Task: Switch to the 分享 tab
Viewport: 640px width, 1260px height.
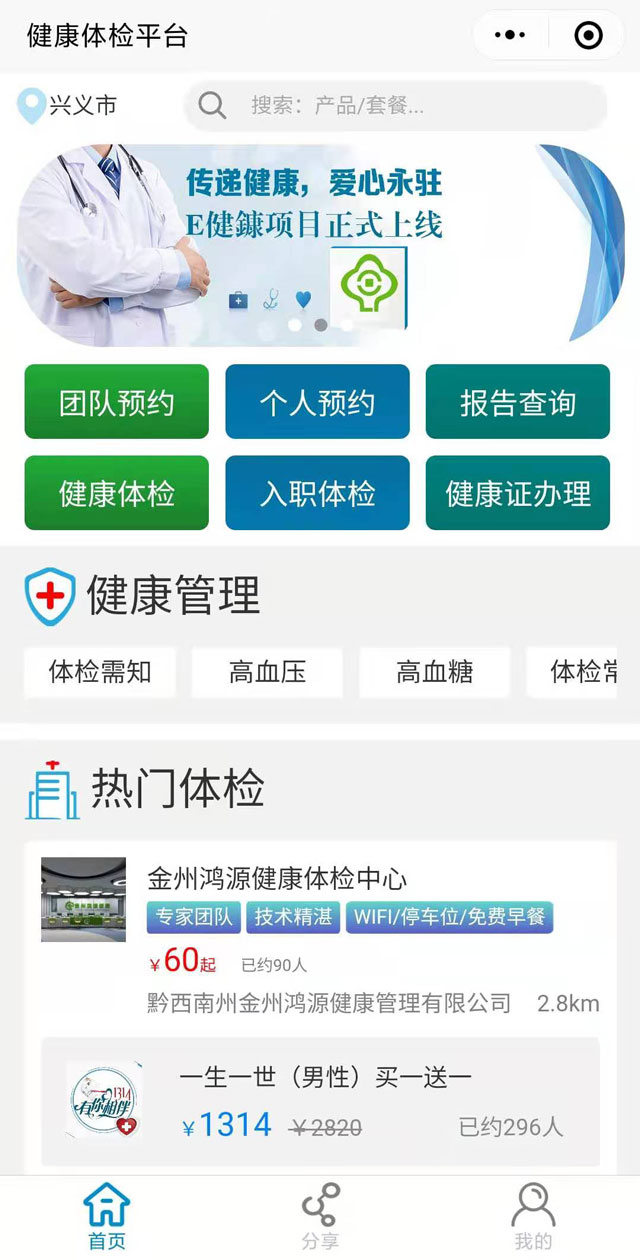Action: [x=320, y=1216]
